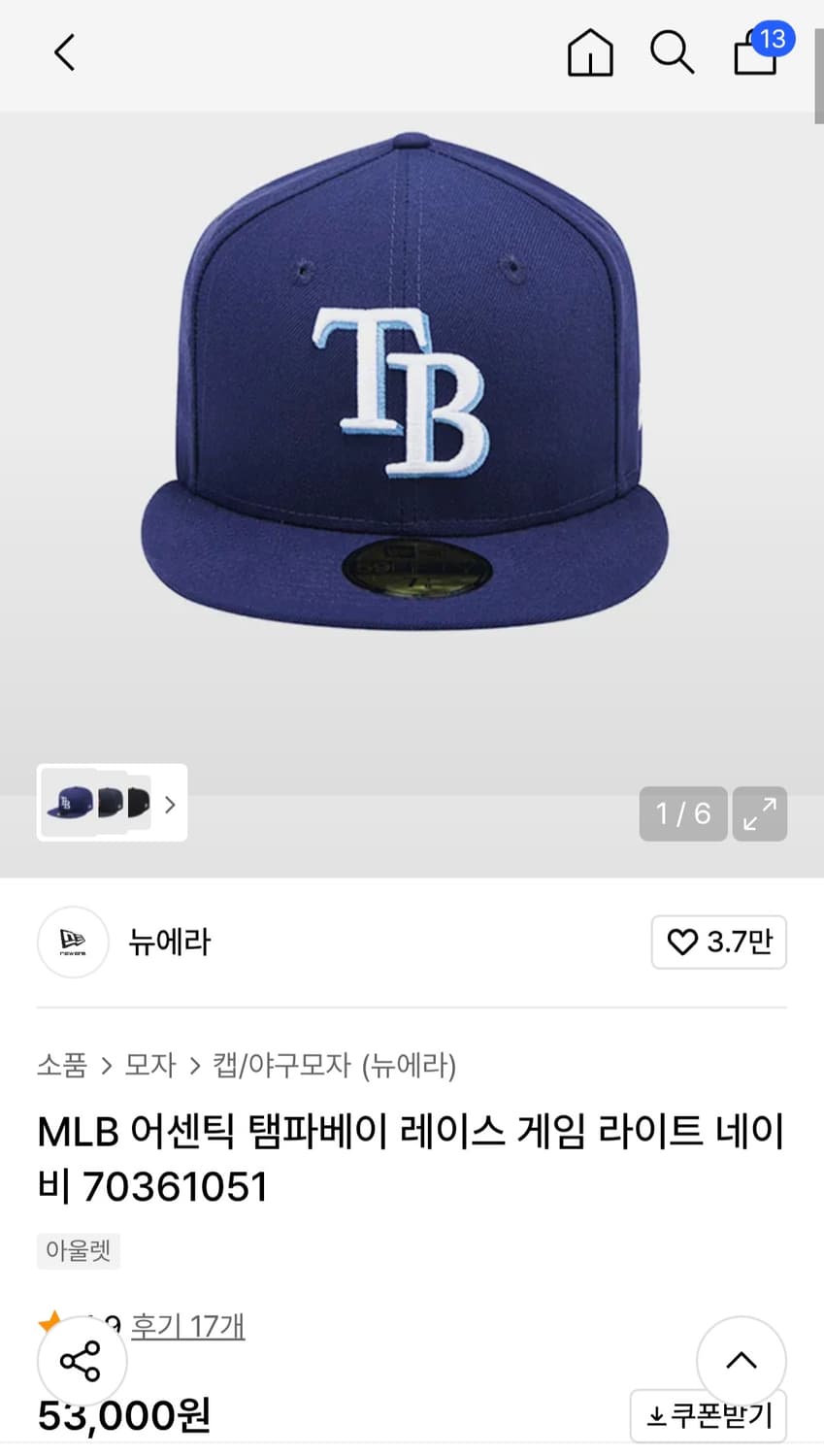
Task: Expand the image thumbnail strip
Action: tap(169, 804)
